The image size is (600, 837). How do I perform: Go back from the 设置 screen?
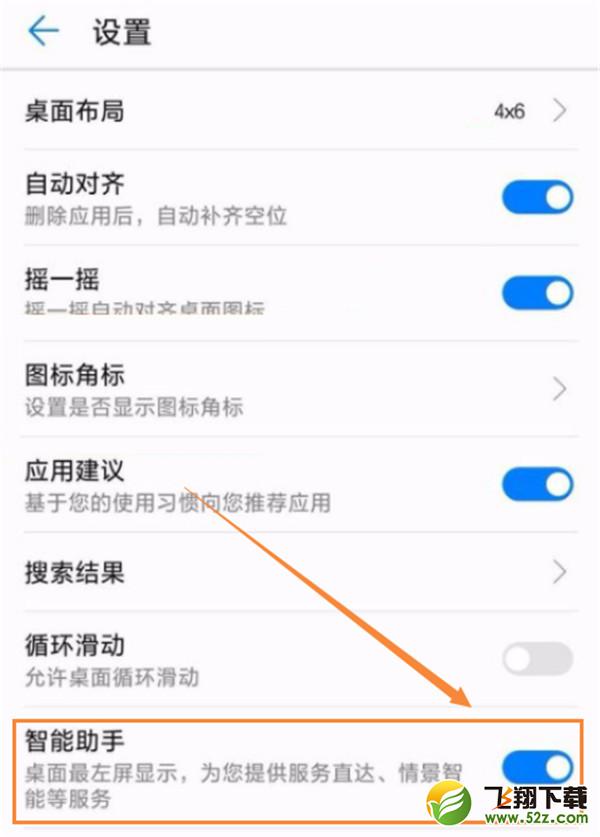(x=43, y=32)
